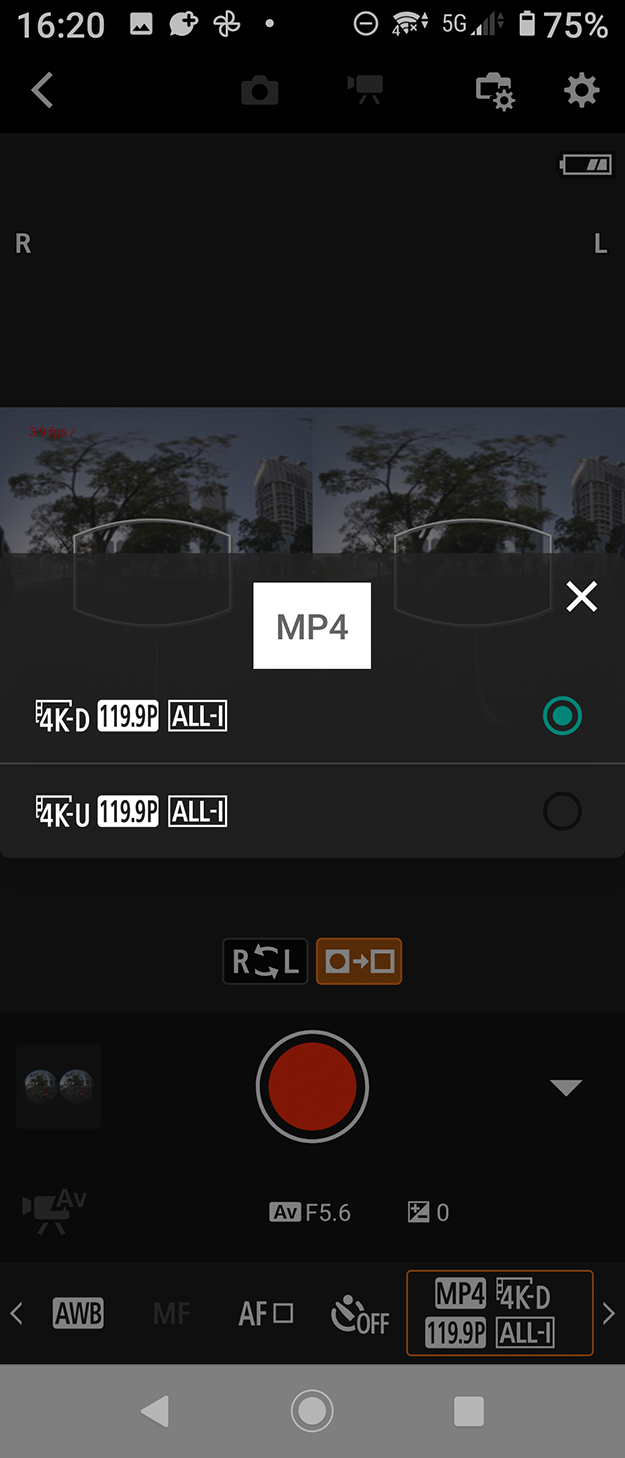The image size is (625, 1458).
Task: Toggle the circular-to-square image conversion display
Action: click(x=359, y=961)
